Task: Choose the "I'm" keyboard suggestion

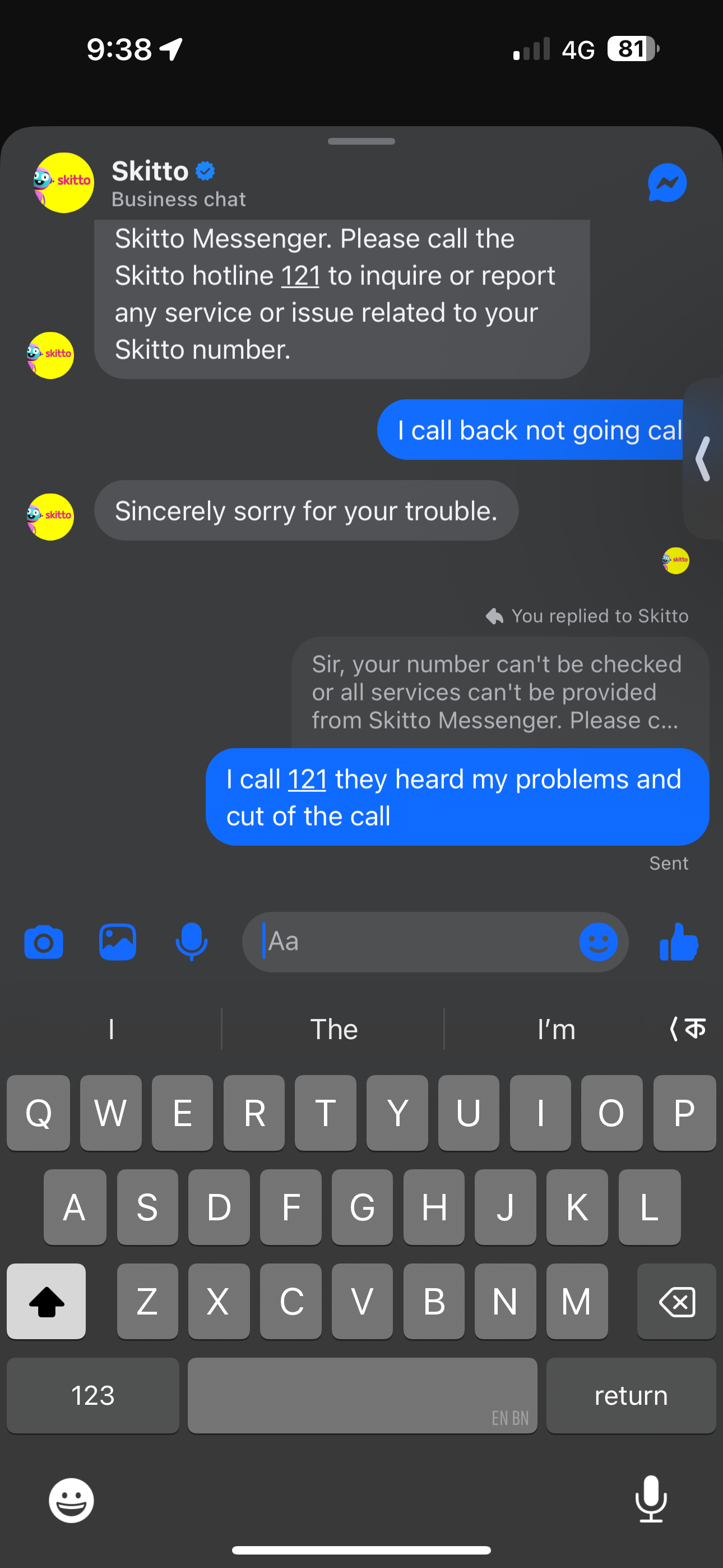Action: point(555,1029)
